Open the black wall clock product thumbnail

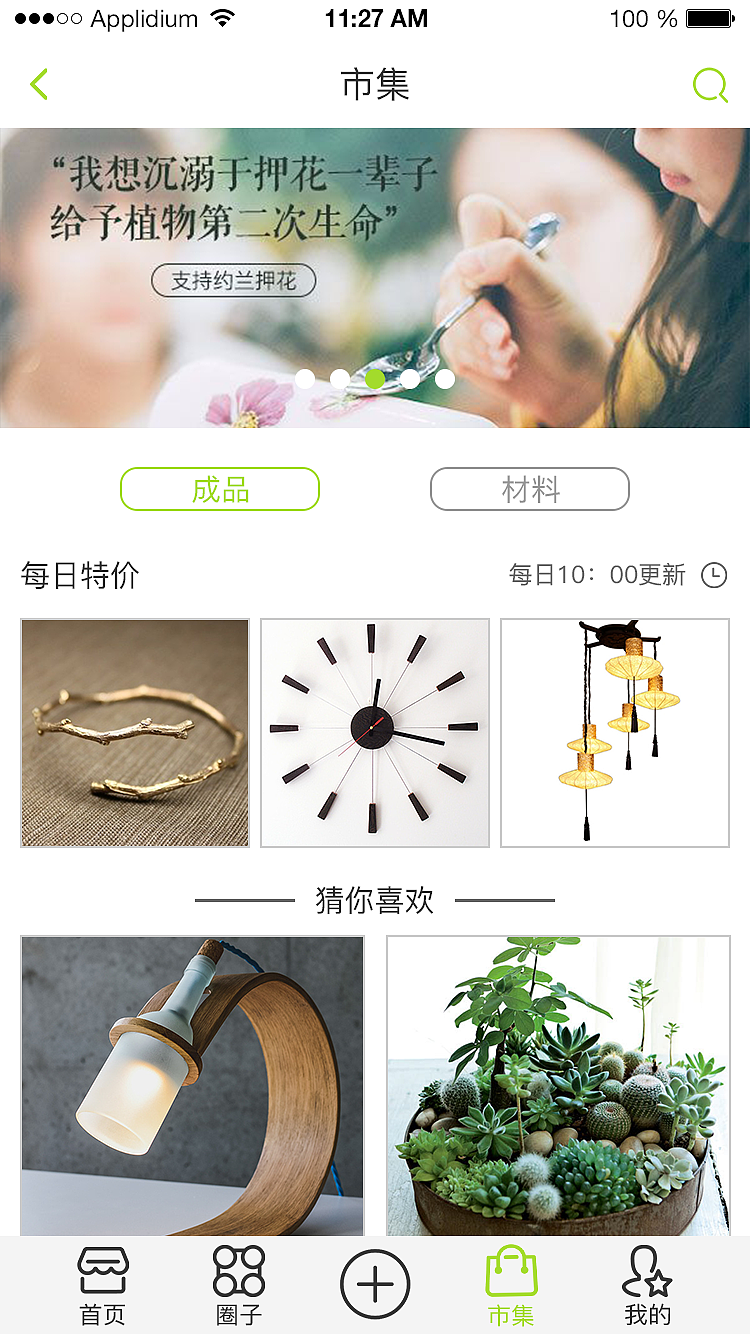(x=374, y=732)
